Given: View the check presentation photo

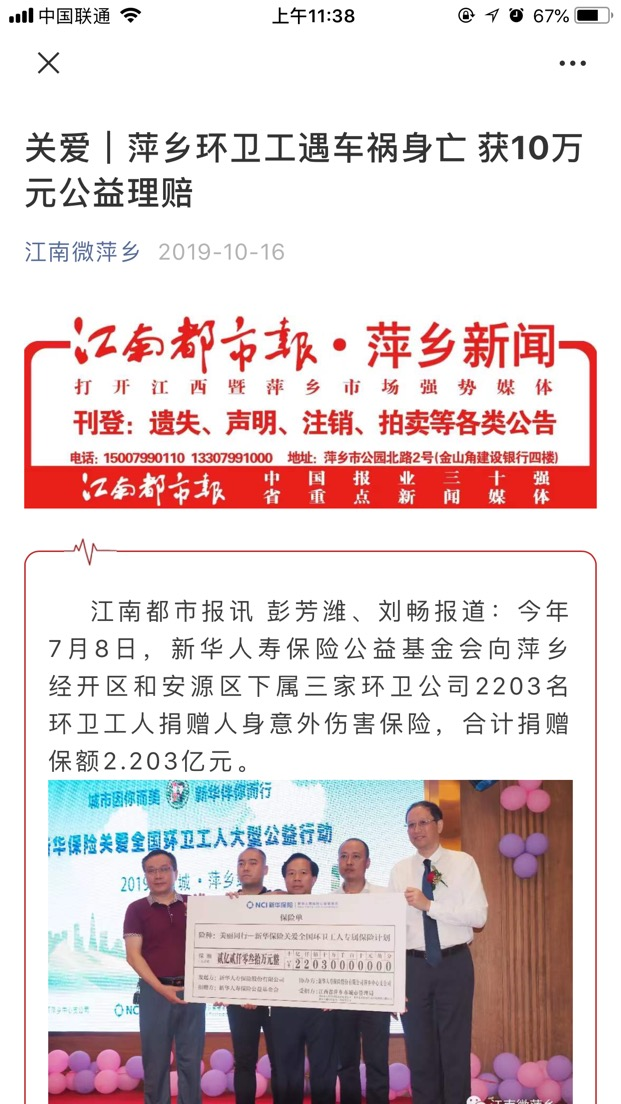Looking at the screenshot, I should [310, 940].
